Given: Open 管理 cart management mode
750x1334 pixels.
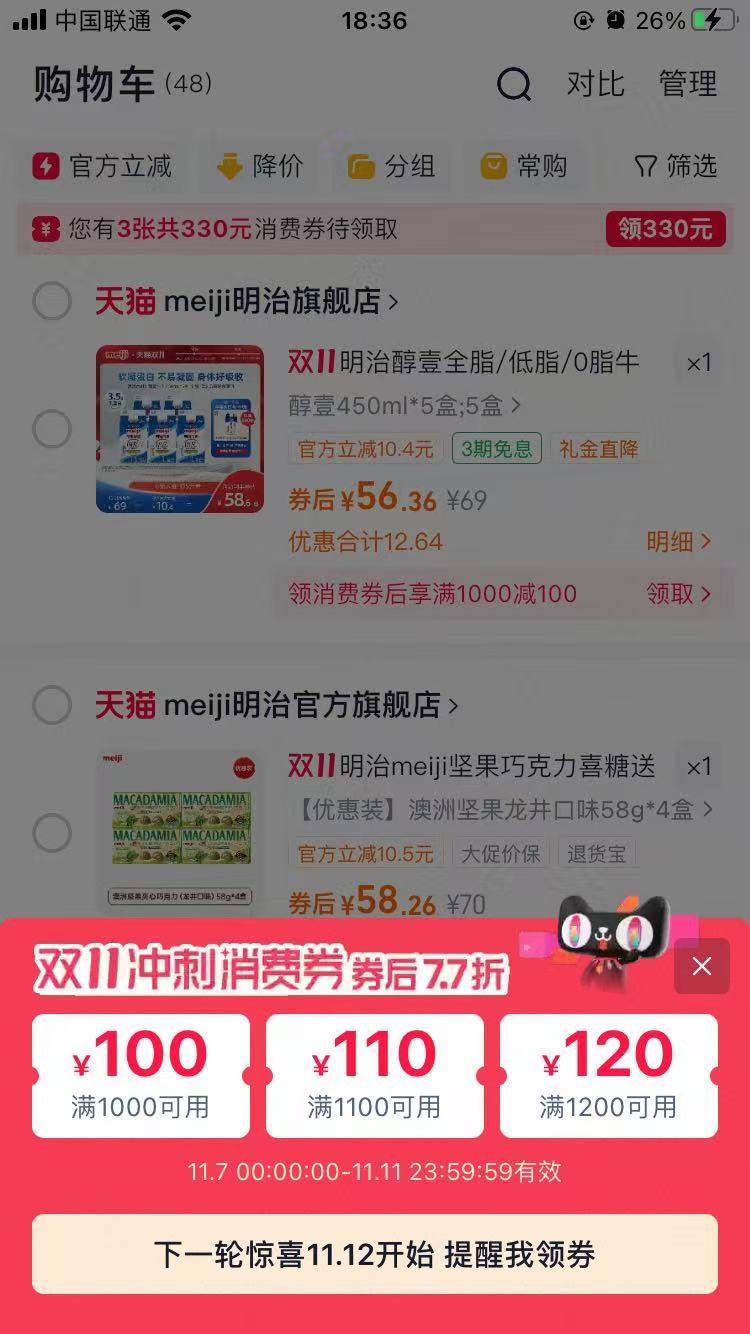Looking at the screenshot, I should (x=689, y=85).
